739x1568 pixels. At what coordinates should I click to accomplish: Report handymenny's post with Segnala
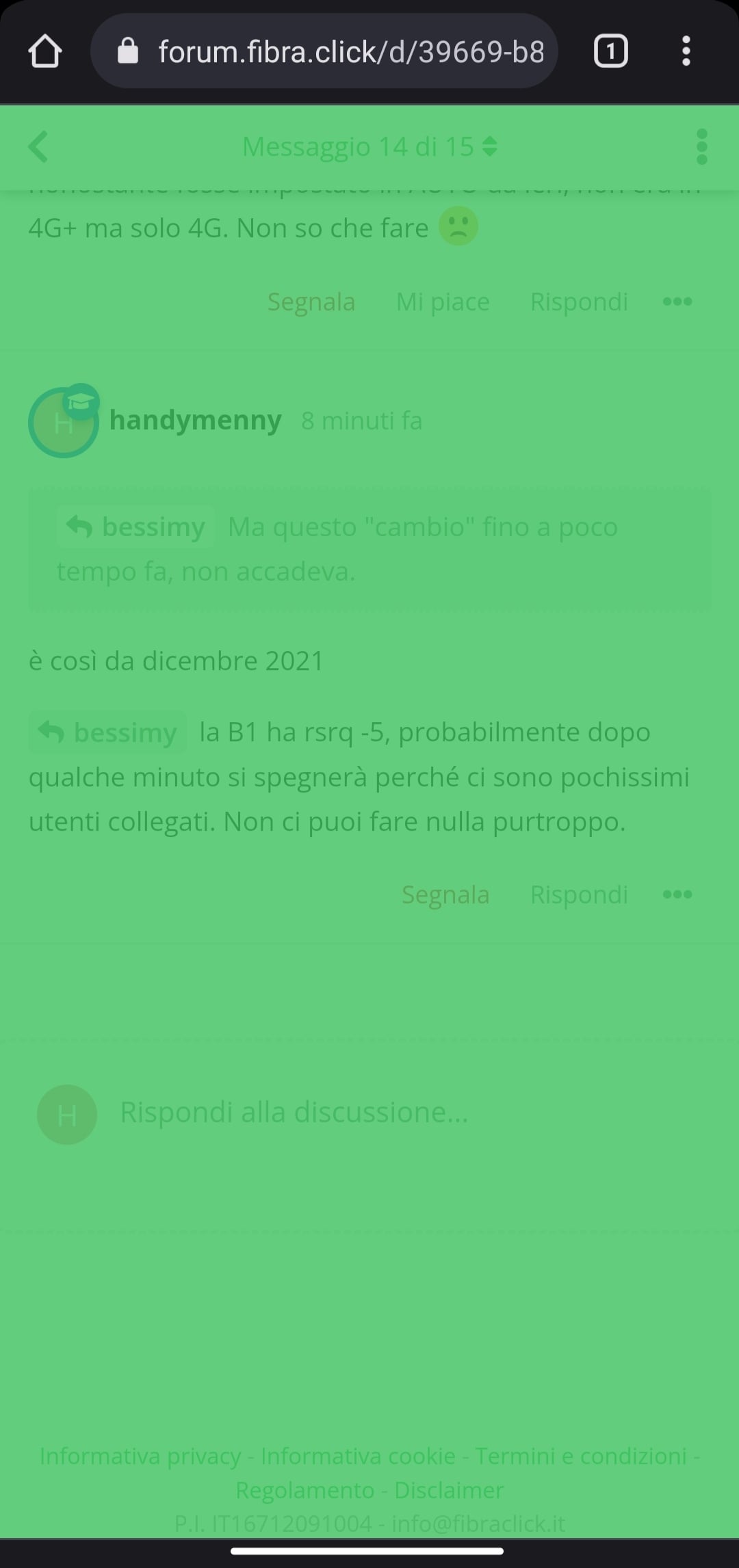445,894
